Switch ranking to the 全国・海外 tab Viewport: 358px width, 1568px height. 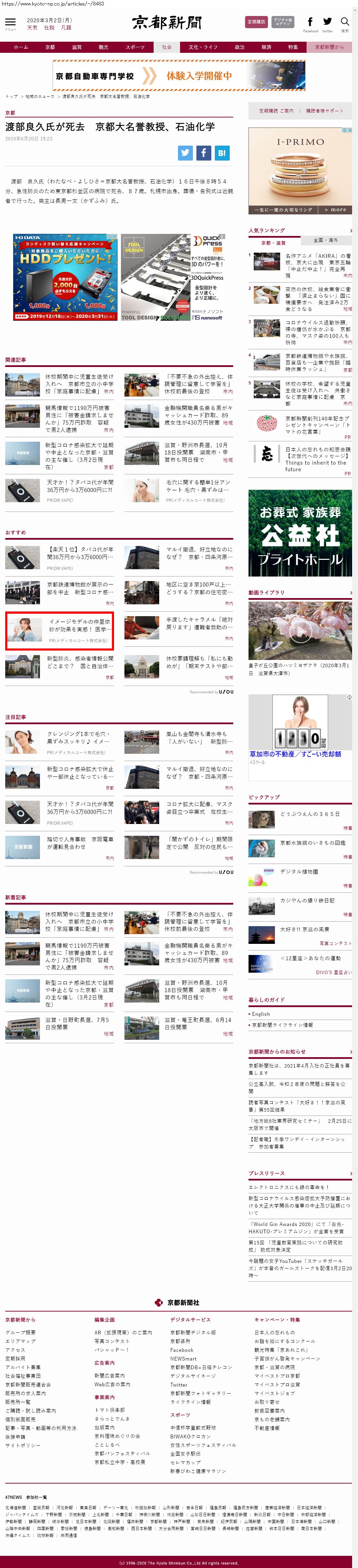point(326,240)
